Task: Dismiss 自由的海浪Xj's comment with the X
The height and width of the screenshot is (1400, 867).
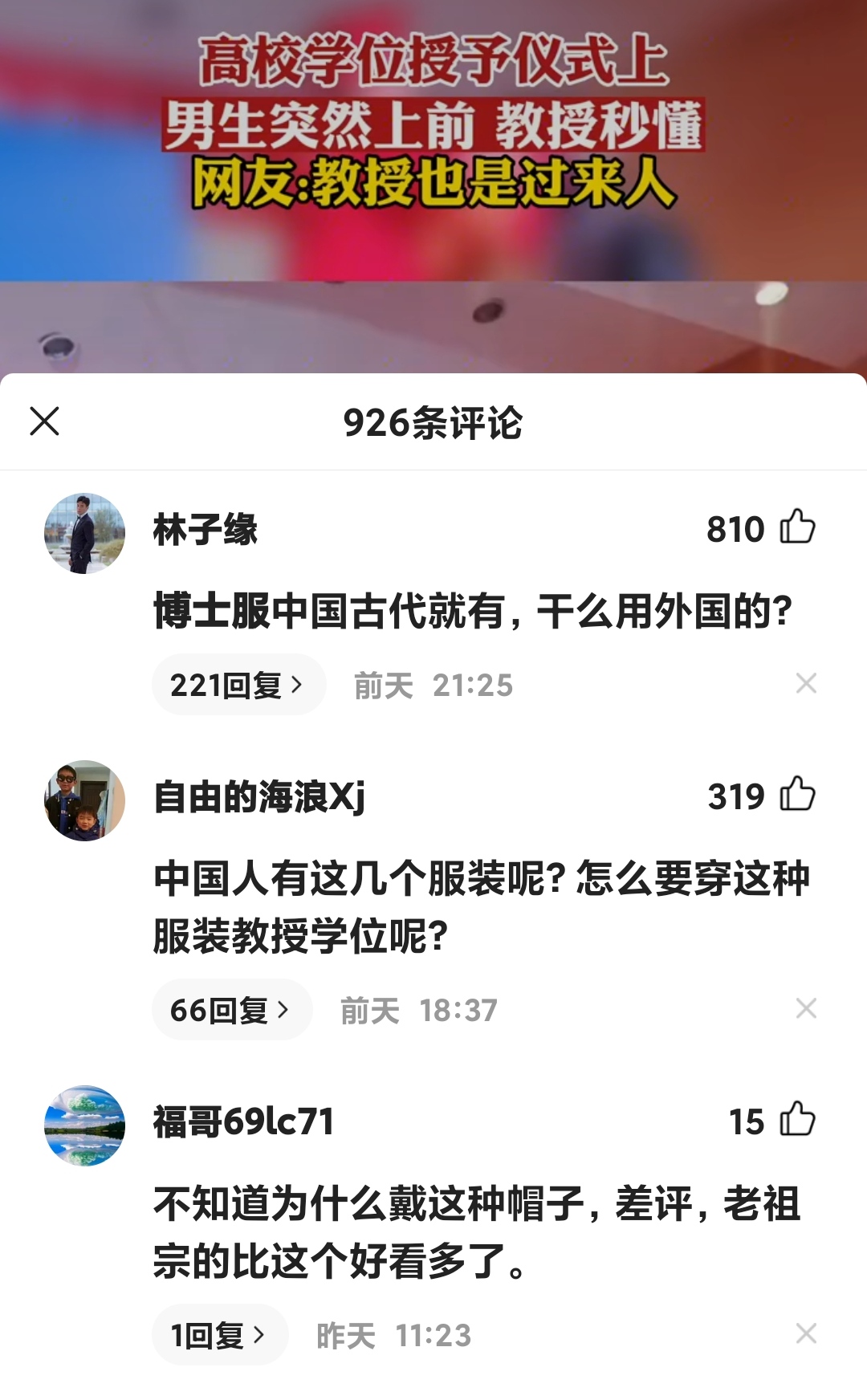Action: pyautogui.click(x=806, y=1008)
